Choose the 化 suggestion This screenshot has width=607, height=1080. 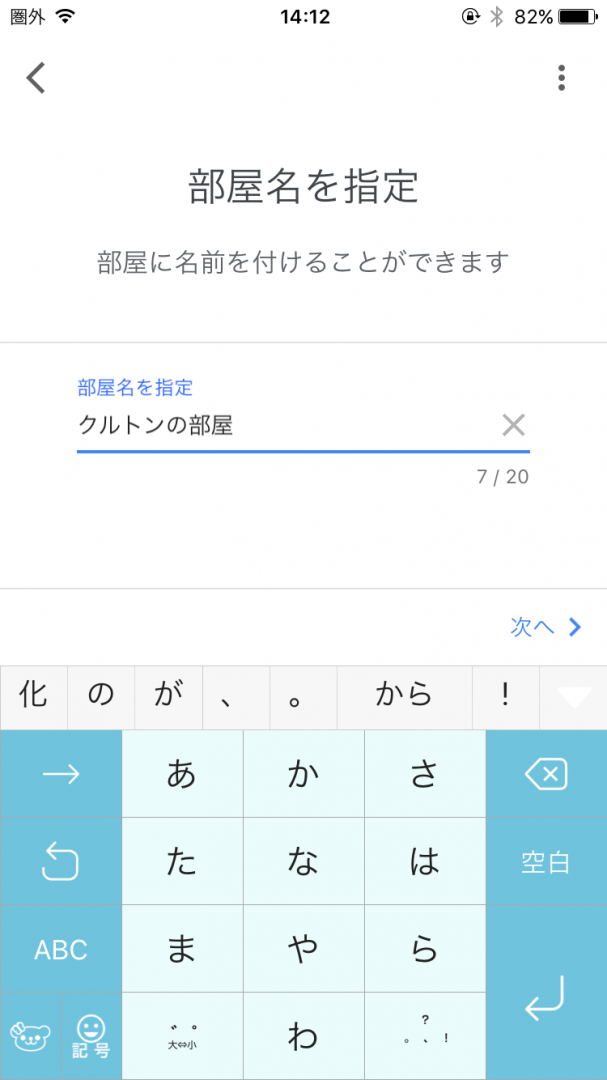pyautogui.click(x=33, y=696)
